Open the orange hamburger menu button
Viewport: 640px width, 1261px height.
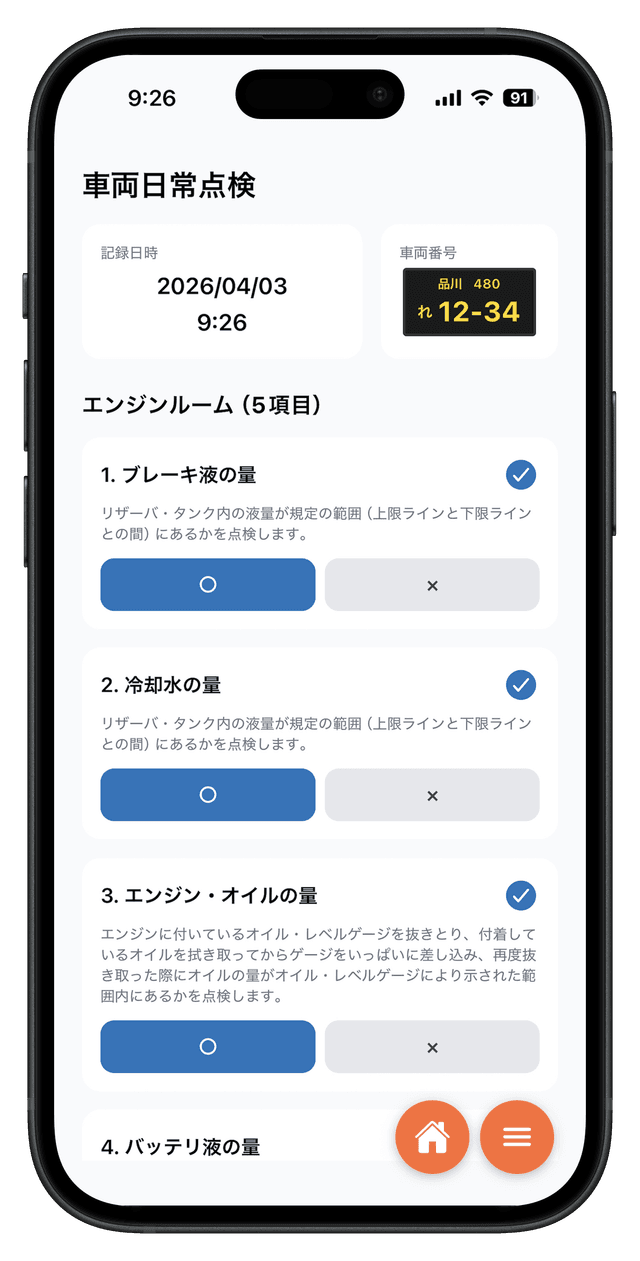point(517,1137)
